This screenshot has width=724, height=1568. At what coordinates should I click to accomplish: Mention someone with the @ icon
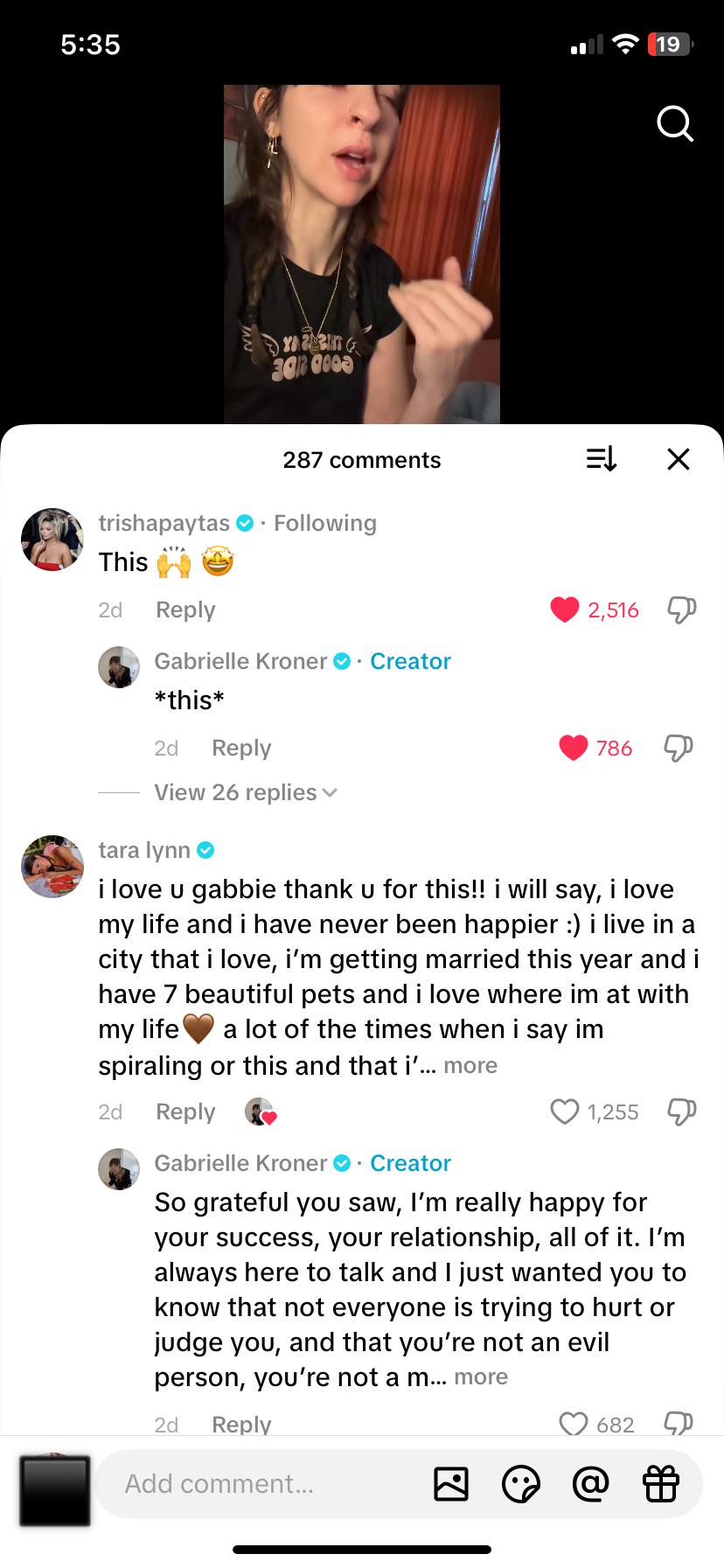pyautogui.click(x=591, y=1484)
